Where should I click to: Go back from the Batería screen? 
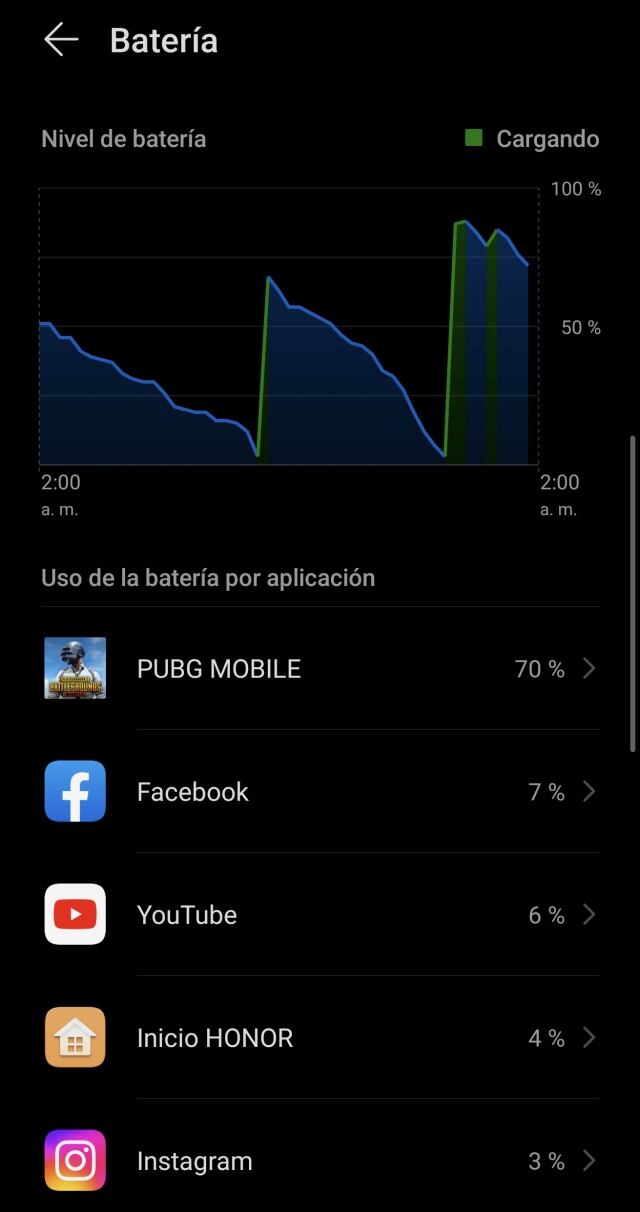61,40
